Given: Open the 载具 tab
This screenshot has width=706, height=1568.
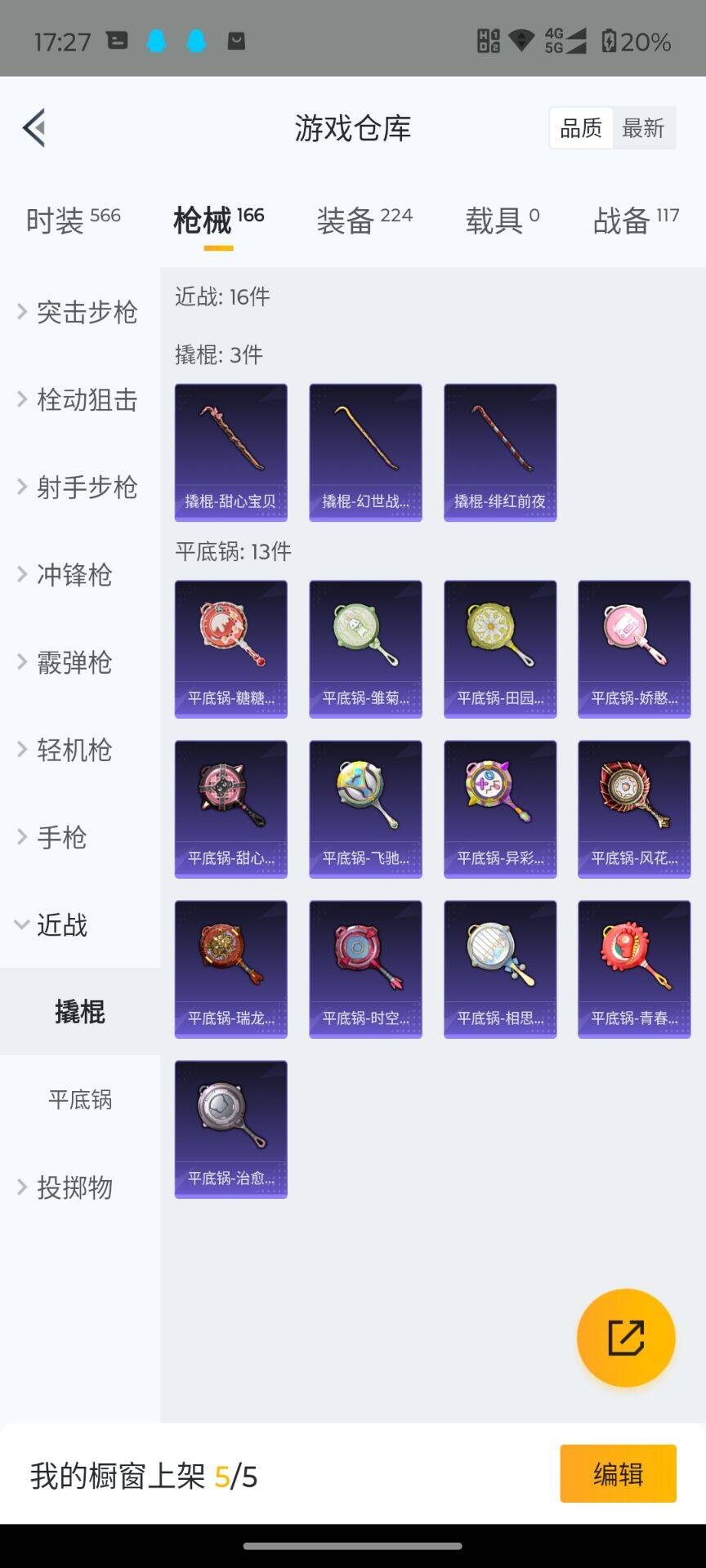Looking at the screenshot, I should [x=503, y=220].
